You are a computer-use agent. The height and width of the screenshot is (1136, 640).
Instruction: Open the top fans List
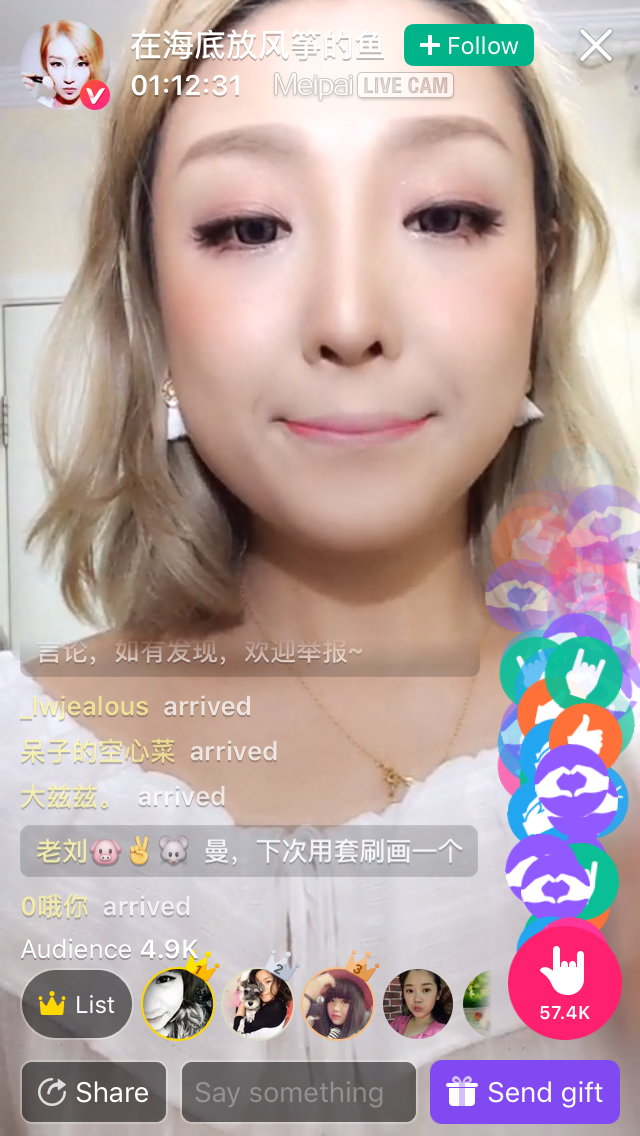tap(77, 1004)
